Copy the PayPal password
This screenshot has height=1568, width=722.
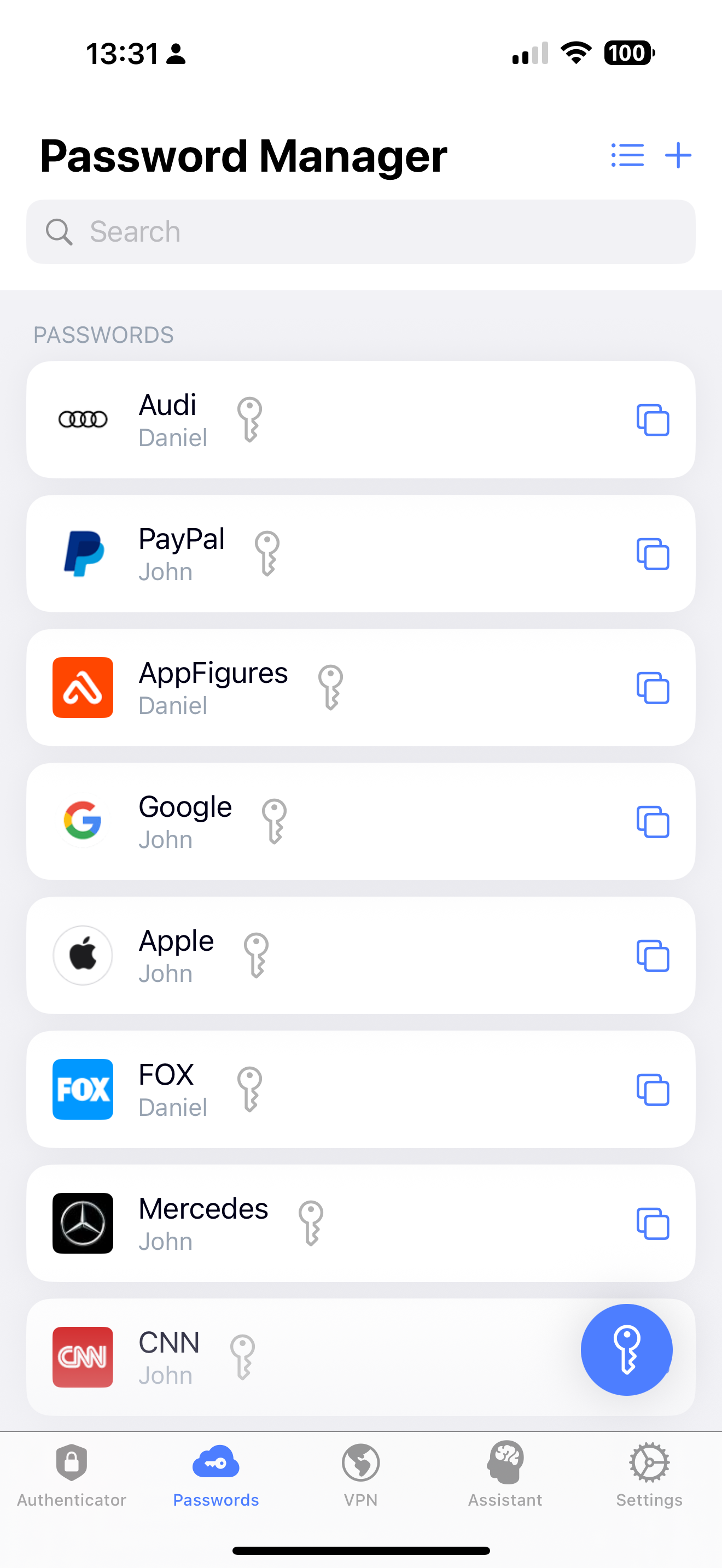(653, 554)
